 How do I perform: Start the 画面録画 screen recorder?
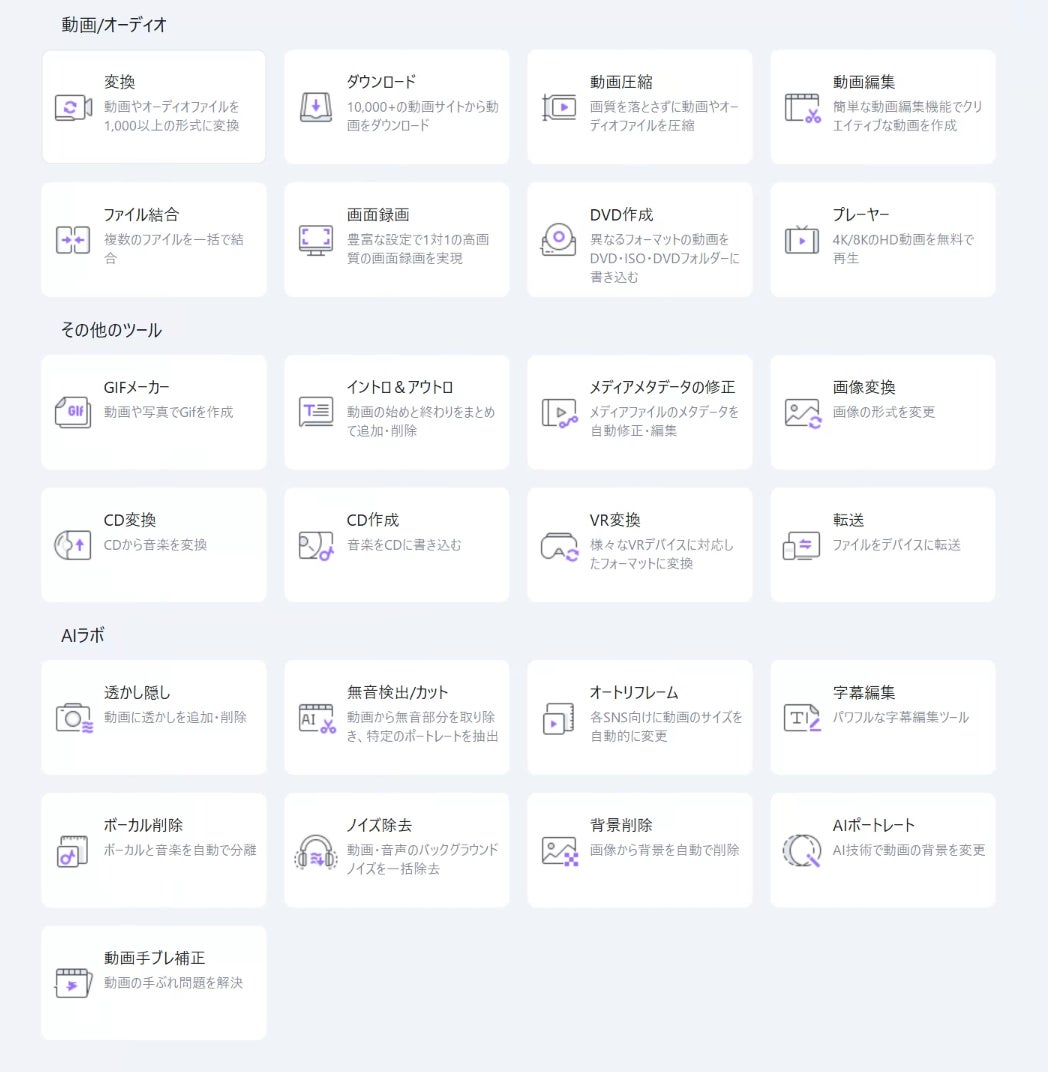click(x=396, y=240)
